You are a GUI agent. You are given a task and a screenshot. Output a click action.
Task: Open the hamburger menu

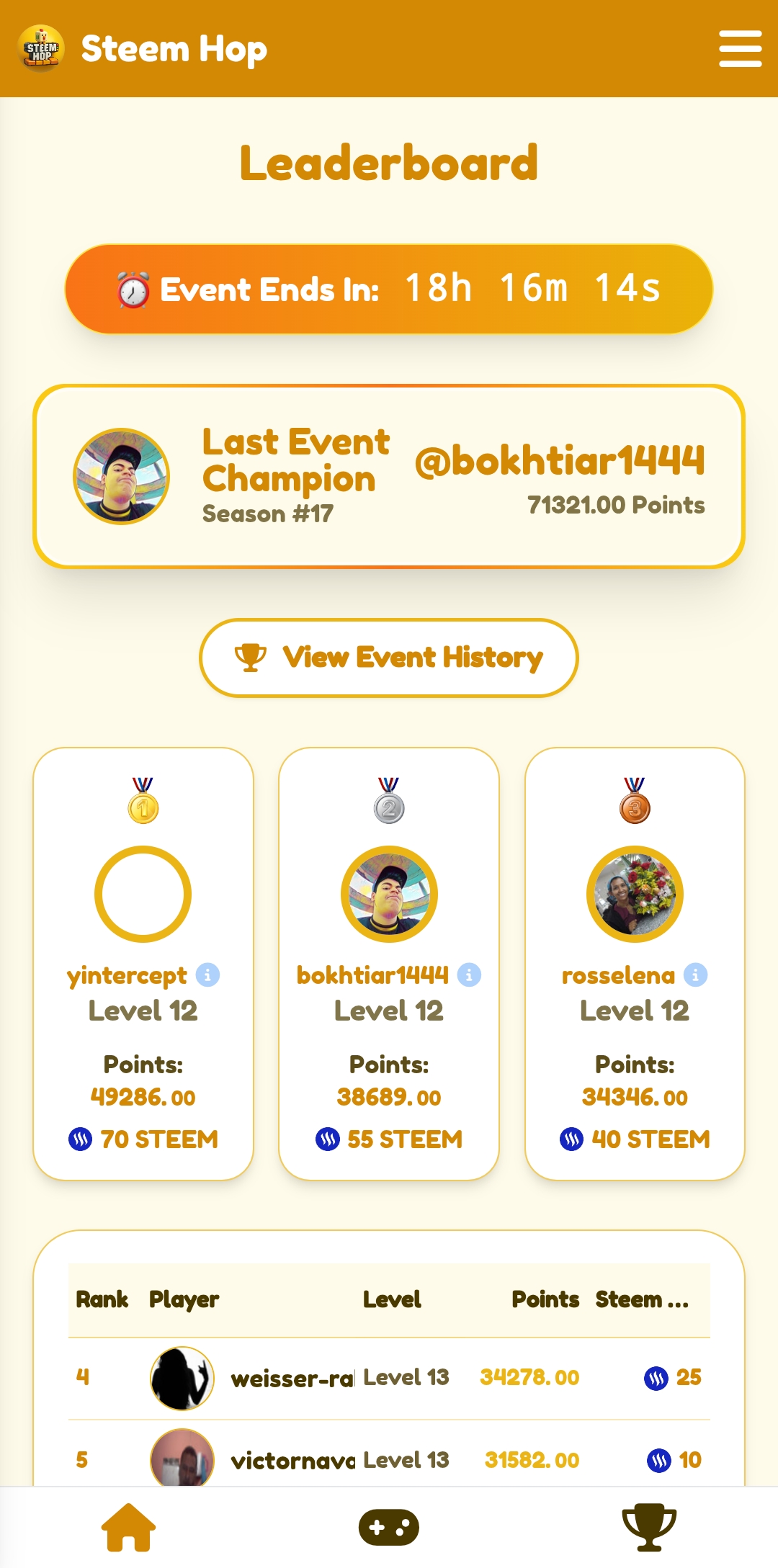(x=740, y=48)
